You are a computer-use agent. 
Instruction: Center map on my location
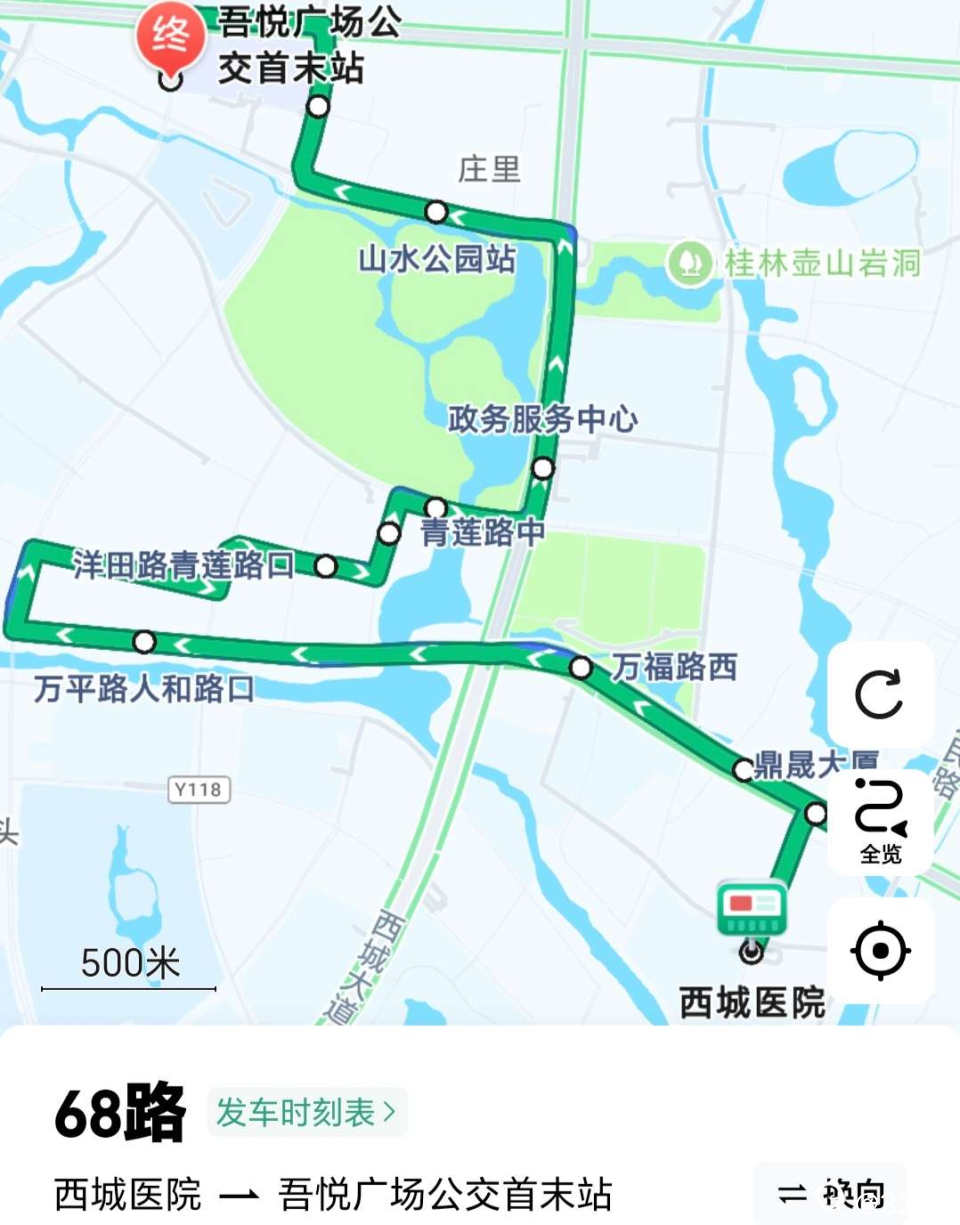tap(880, 950)
